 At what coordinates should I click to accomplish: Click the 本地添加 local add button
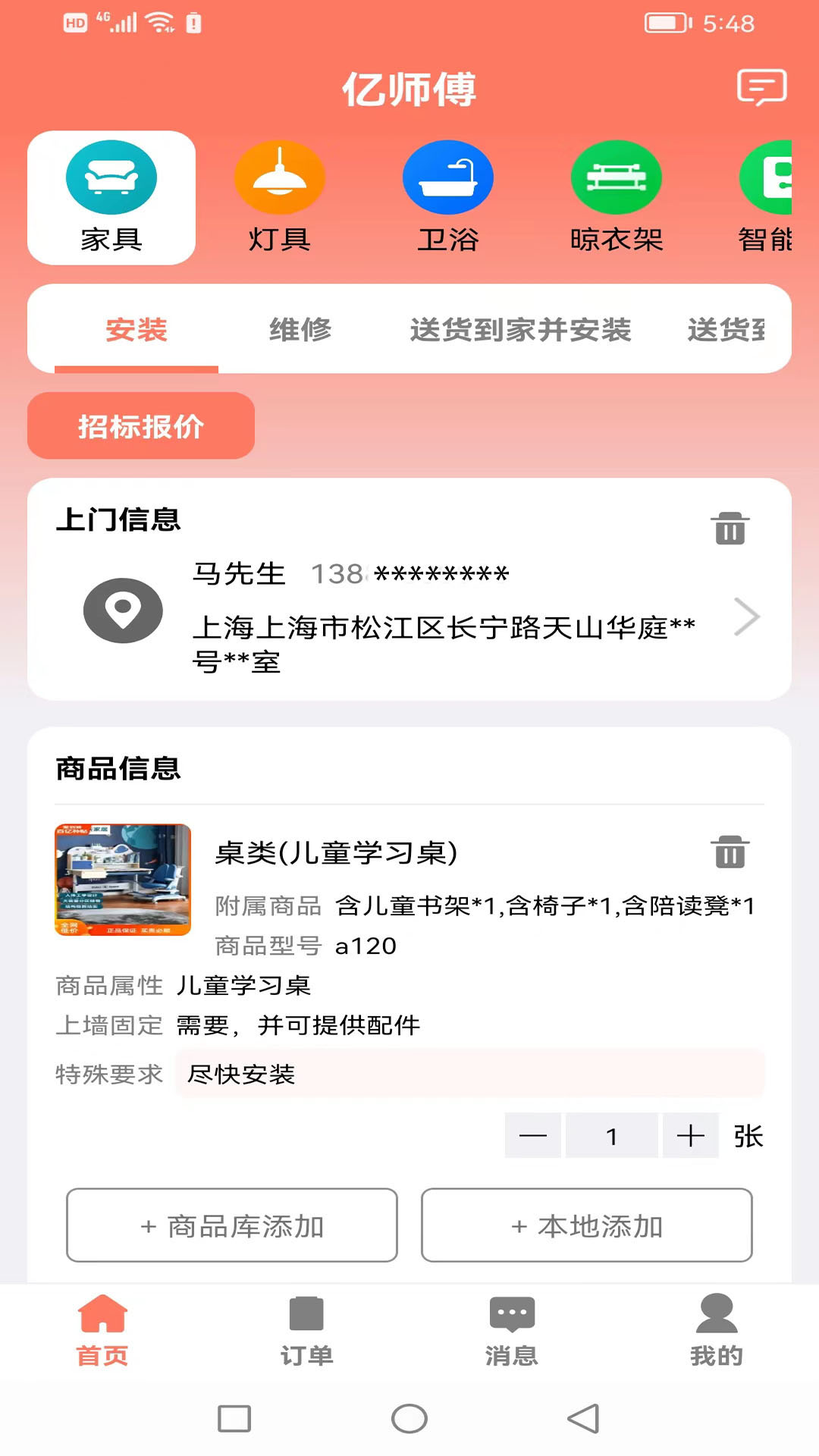tap(587, 1224)
